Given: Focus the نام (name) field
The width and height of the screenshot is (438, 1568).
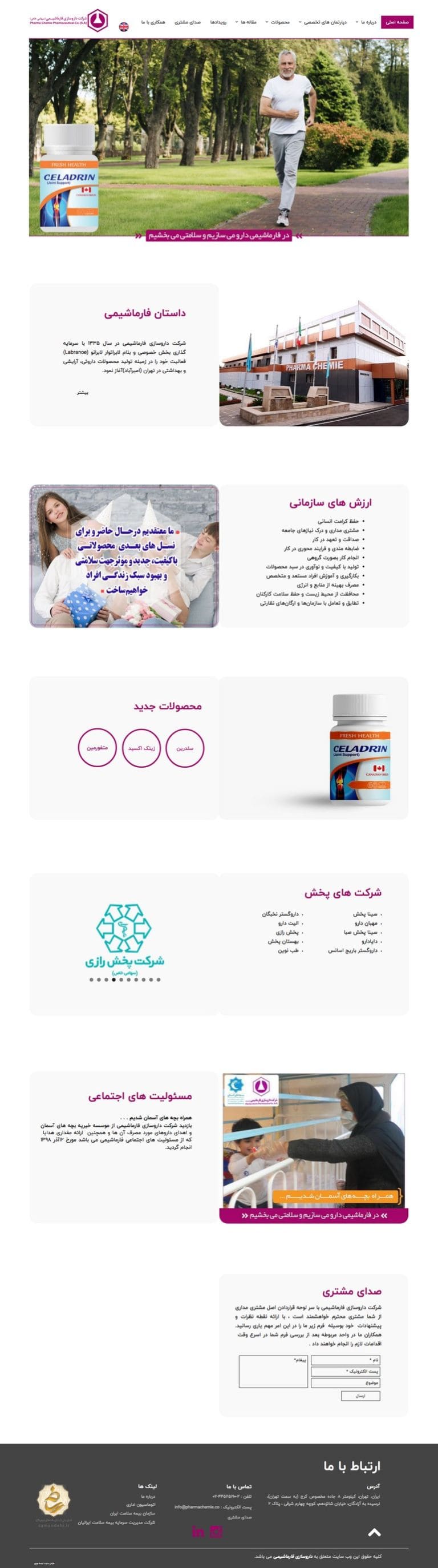Looking at the screenshot, I should 346,1360.
